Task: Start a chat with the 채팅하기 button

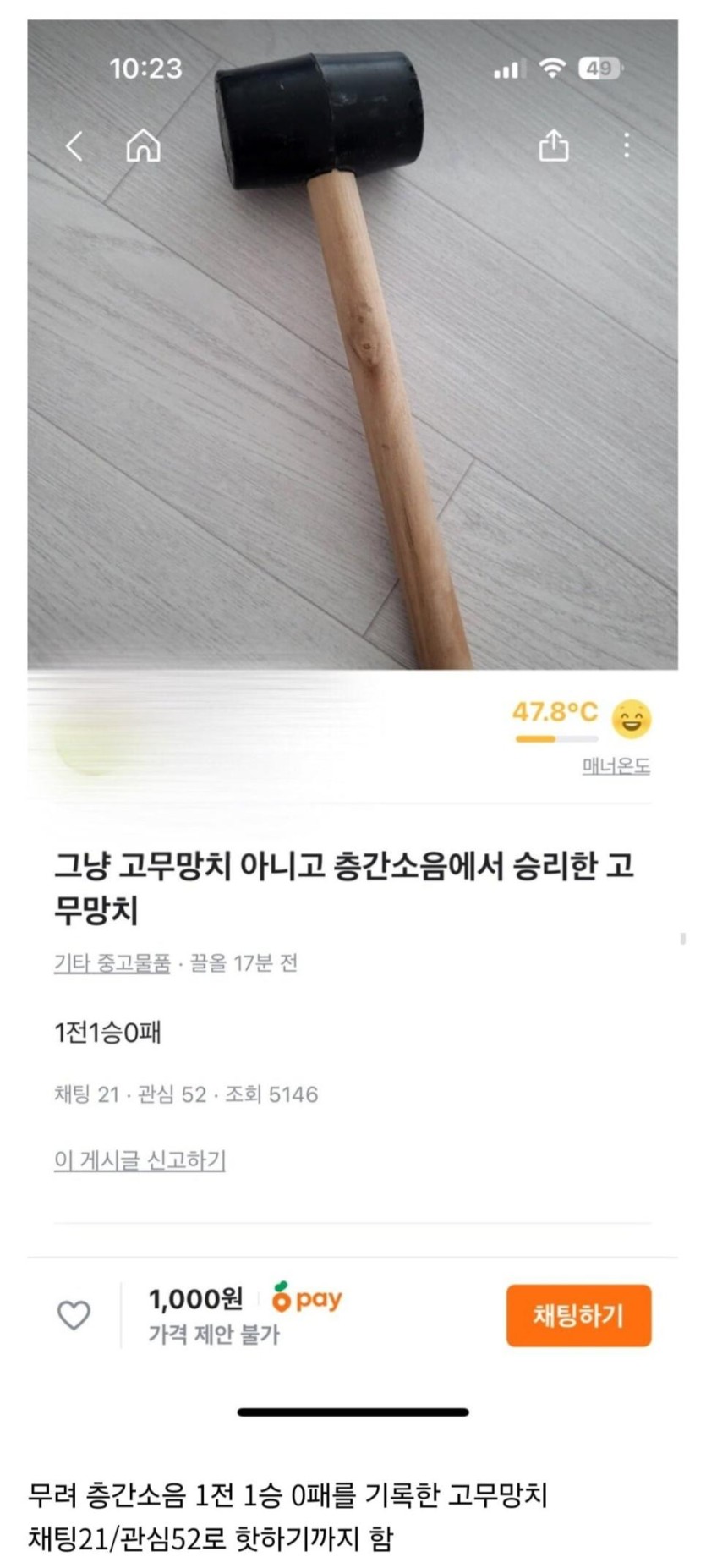Action: click(578, 1315)
